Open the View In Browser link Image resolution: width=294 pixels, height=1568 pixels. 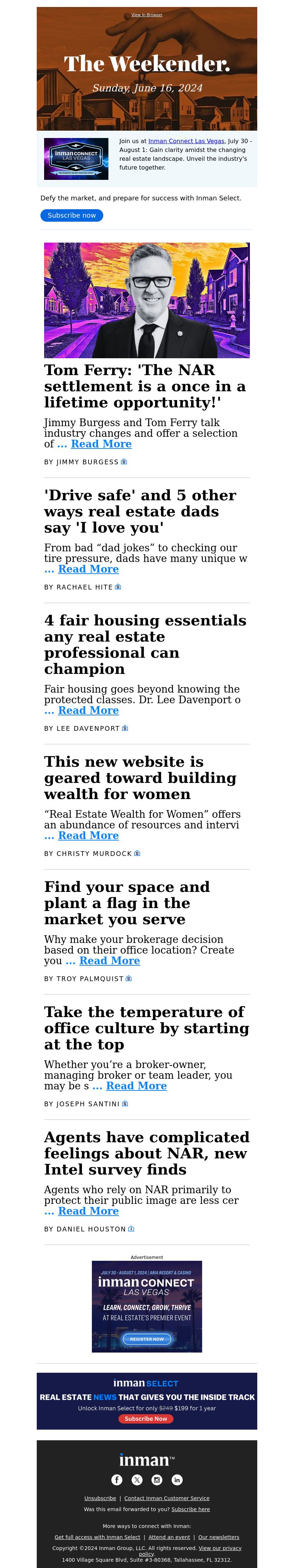click(146, 15)
